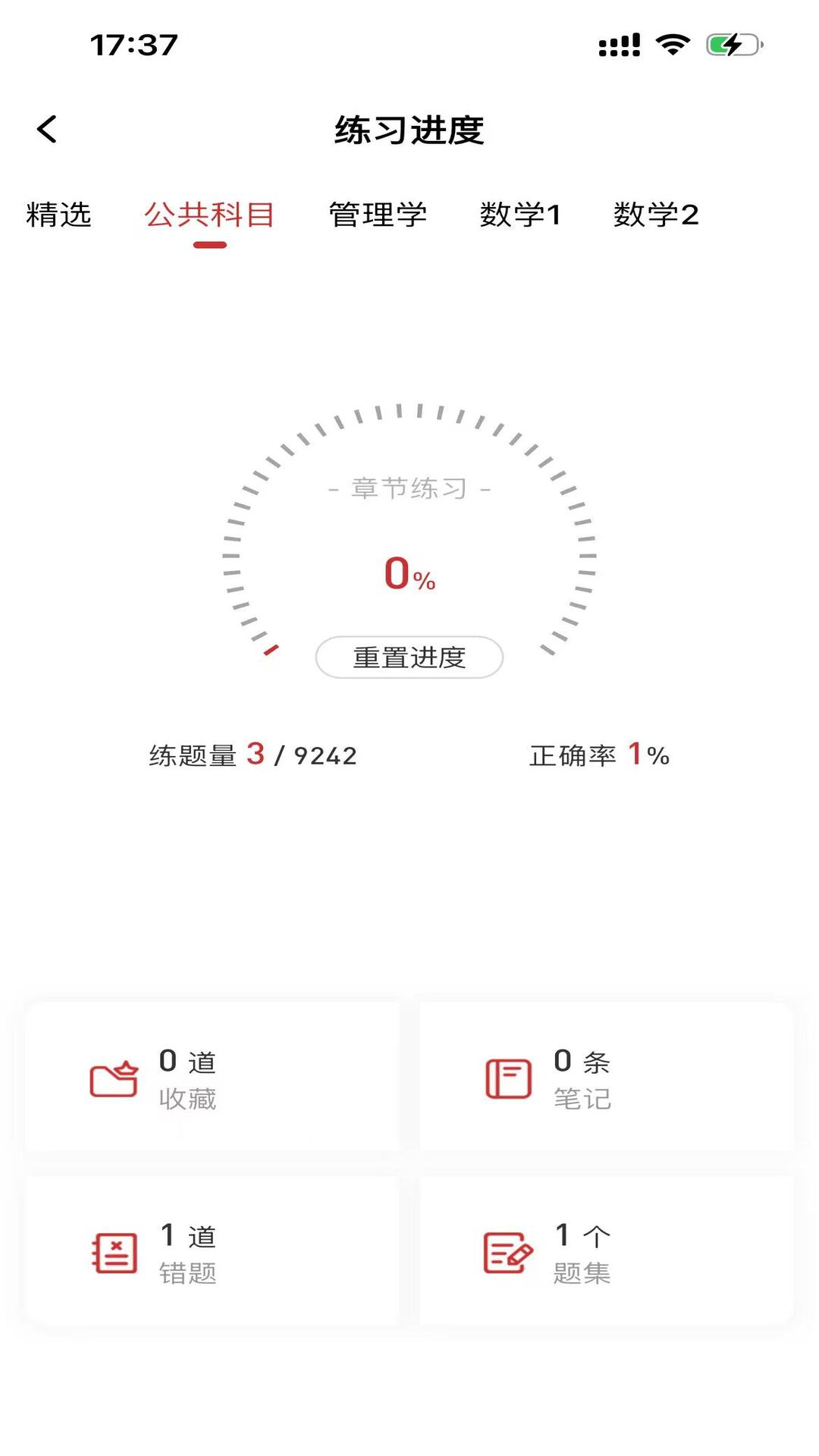Open the 题集 card showing 1 个
Screen dimensions: 819x1456
(x=607, y=1251)
